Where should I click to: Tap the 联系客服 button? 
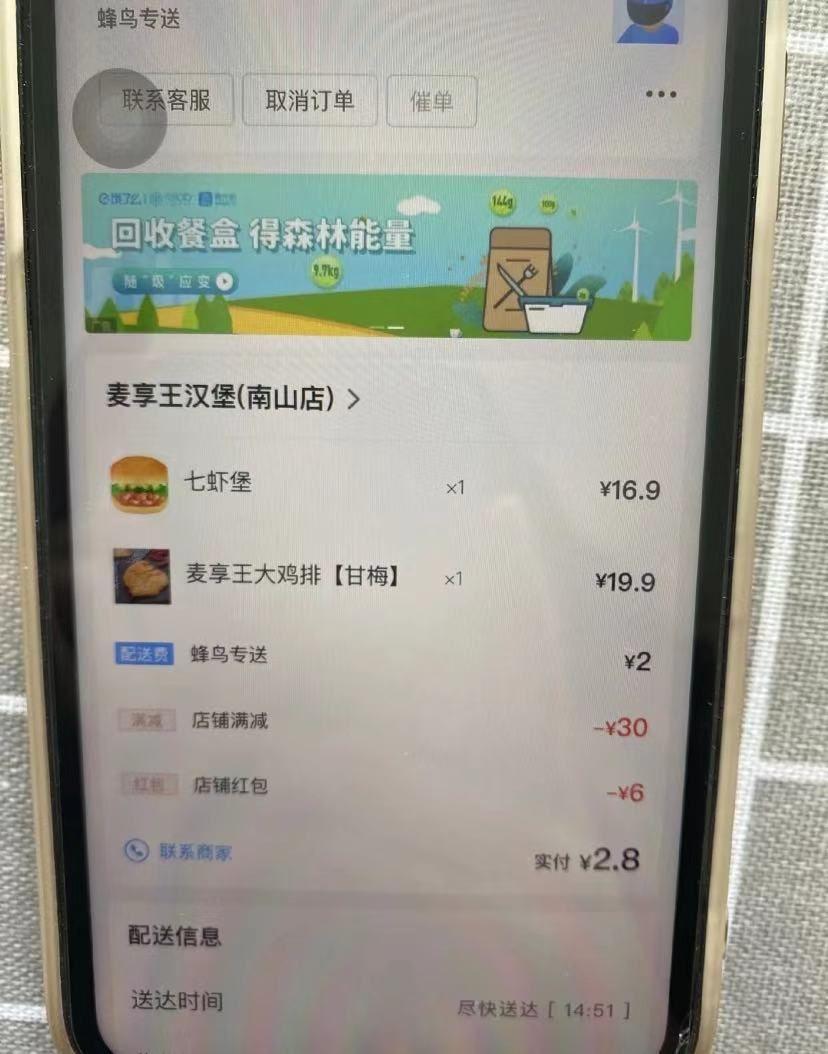click(166, 101)
